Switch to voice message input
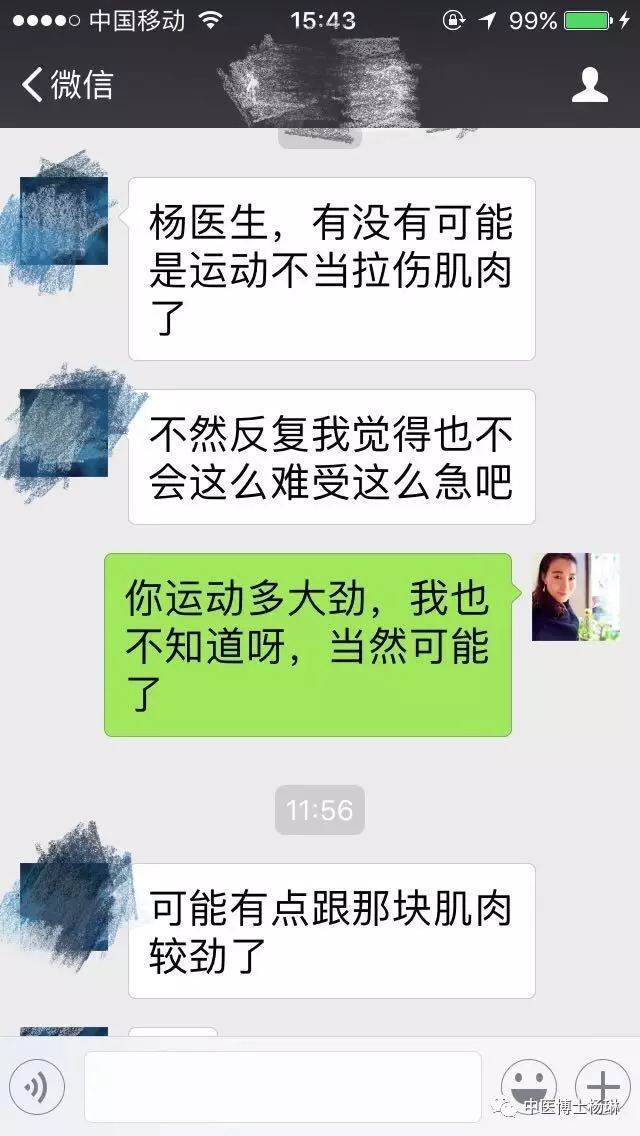 click(x=36, y=1086)
